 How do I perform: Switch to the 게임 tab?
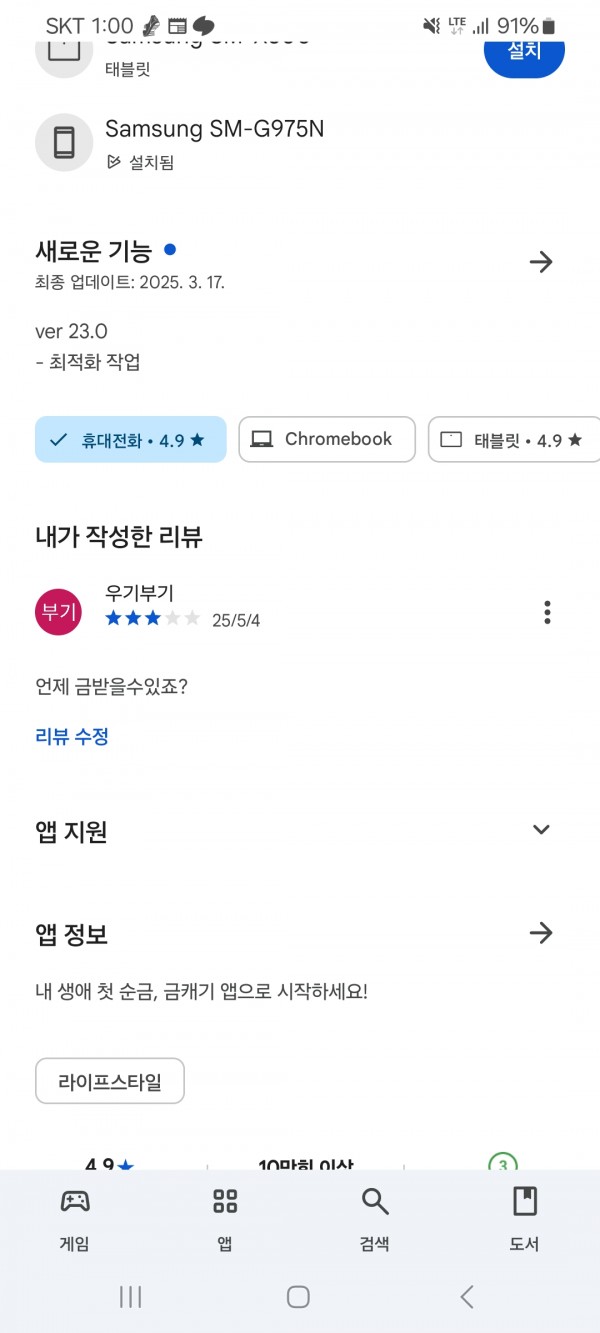pos(75,1217)
